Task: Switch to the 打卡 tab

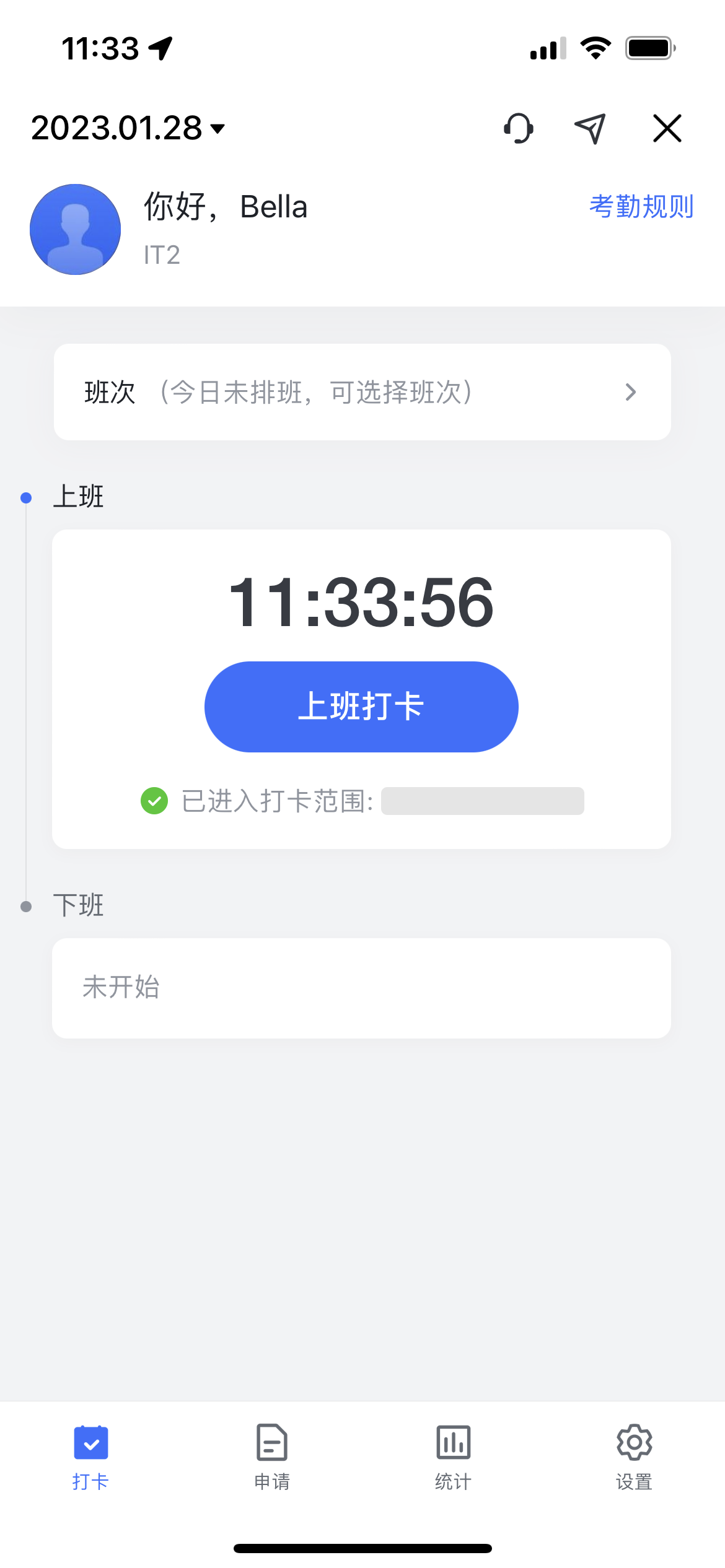Action: click(x=90, y=1455)
